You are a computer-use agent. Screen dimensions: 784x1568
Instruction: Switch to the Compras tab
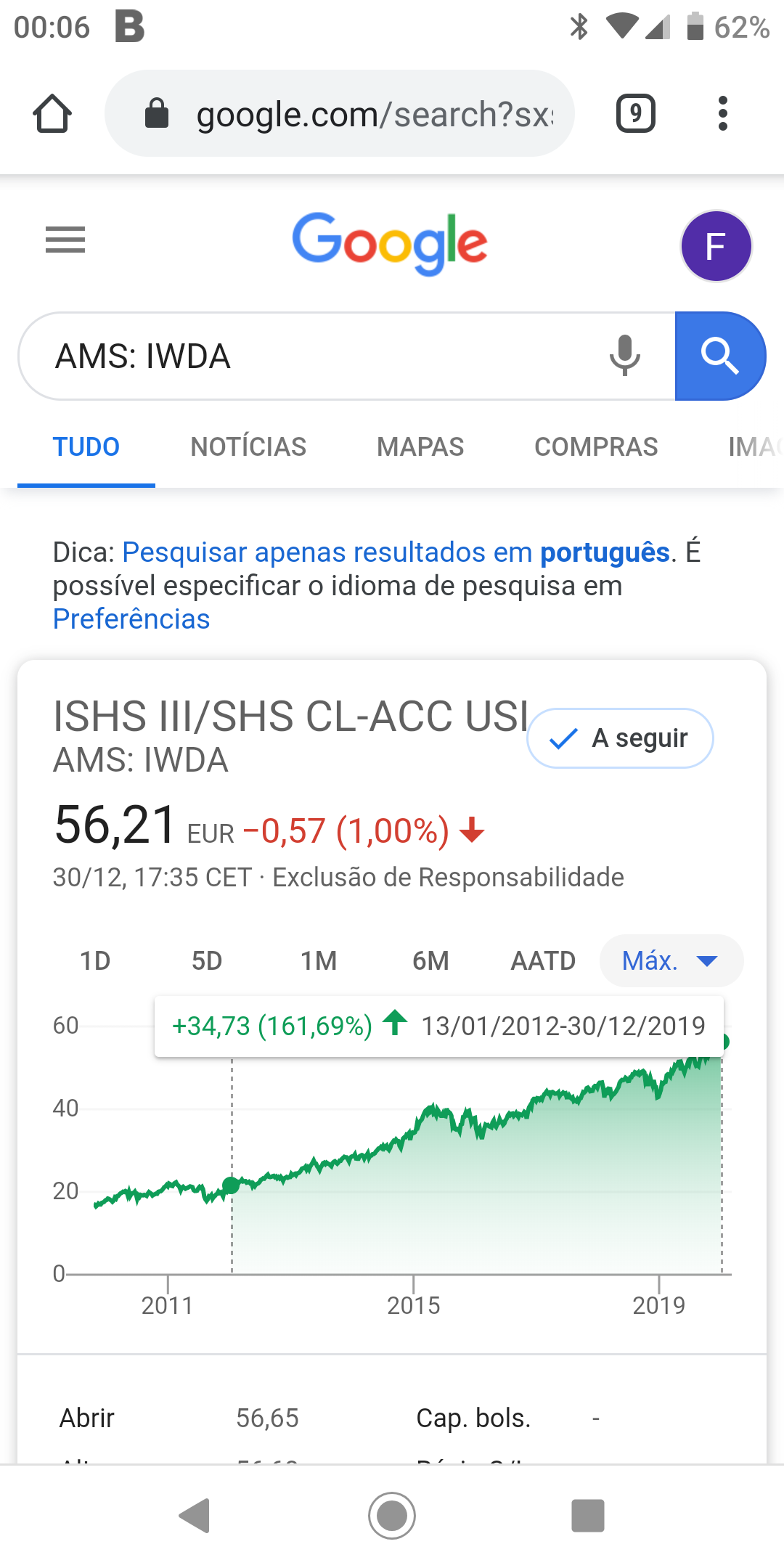(596, 447)
